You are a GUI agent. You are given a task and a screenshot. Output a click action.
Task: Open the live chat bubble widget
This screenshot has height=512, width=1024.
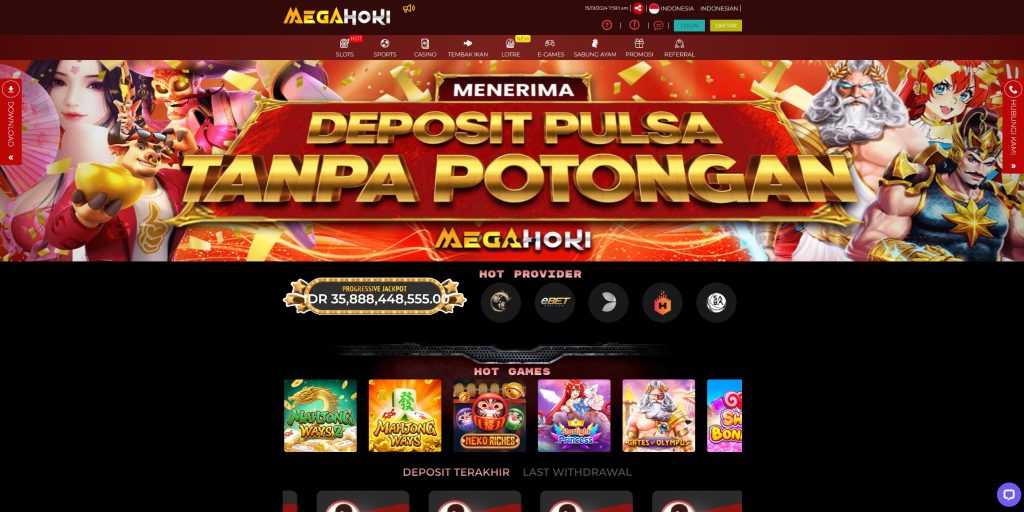[1009, 494]
